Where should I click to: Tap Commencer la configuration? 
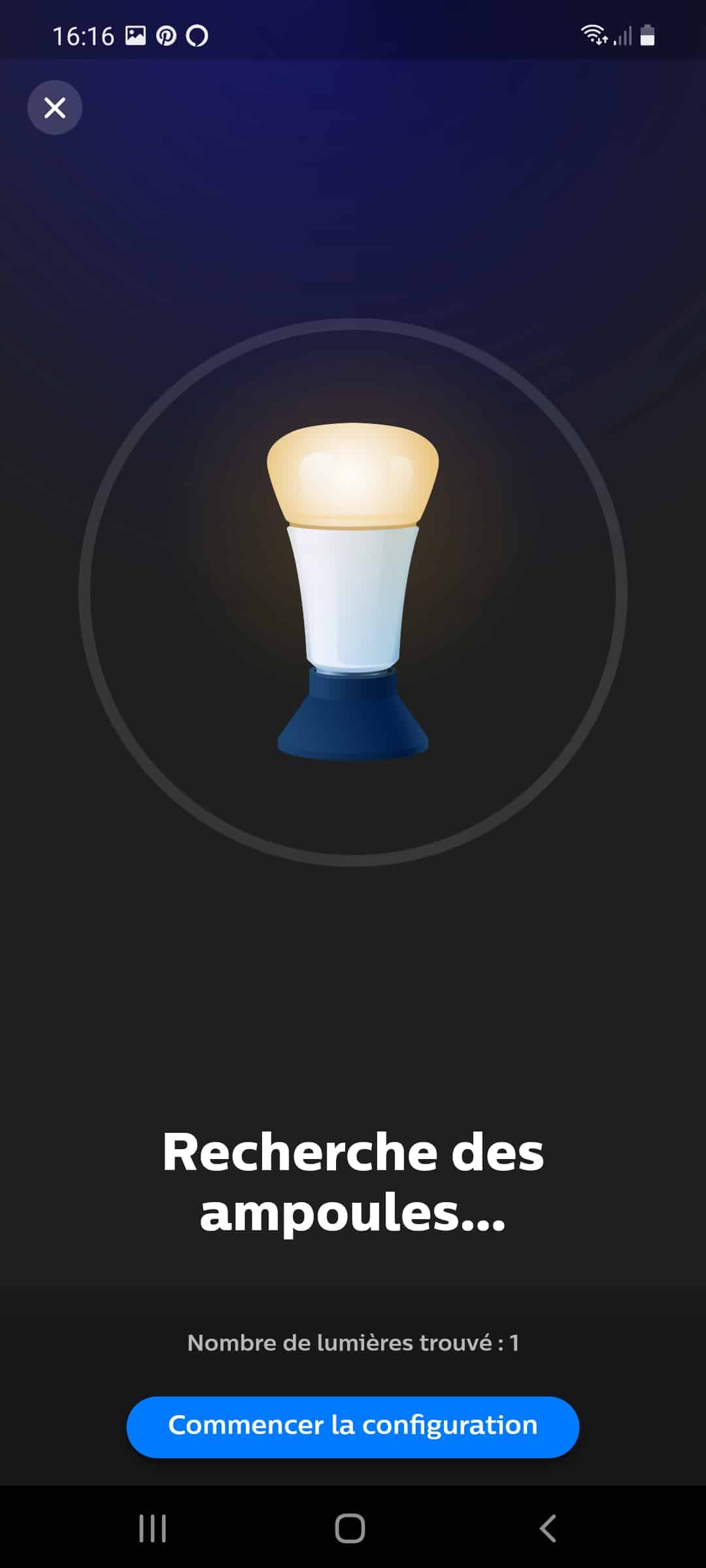(353, 1427)
